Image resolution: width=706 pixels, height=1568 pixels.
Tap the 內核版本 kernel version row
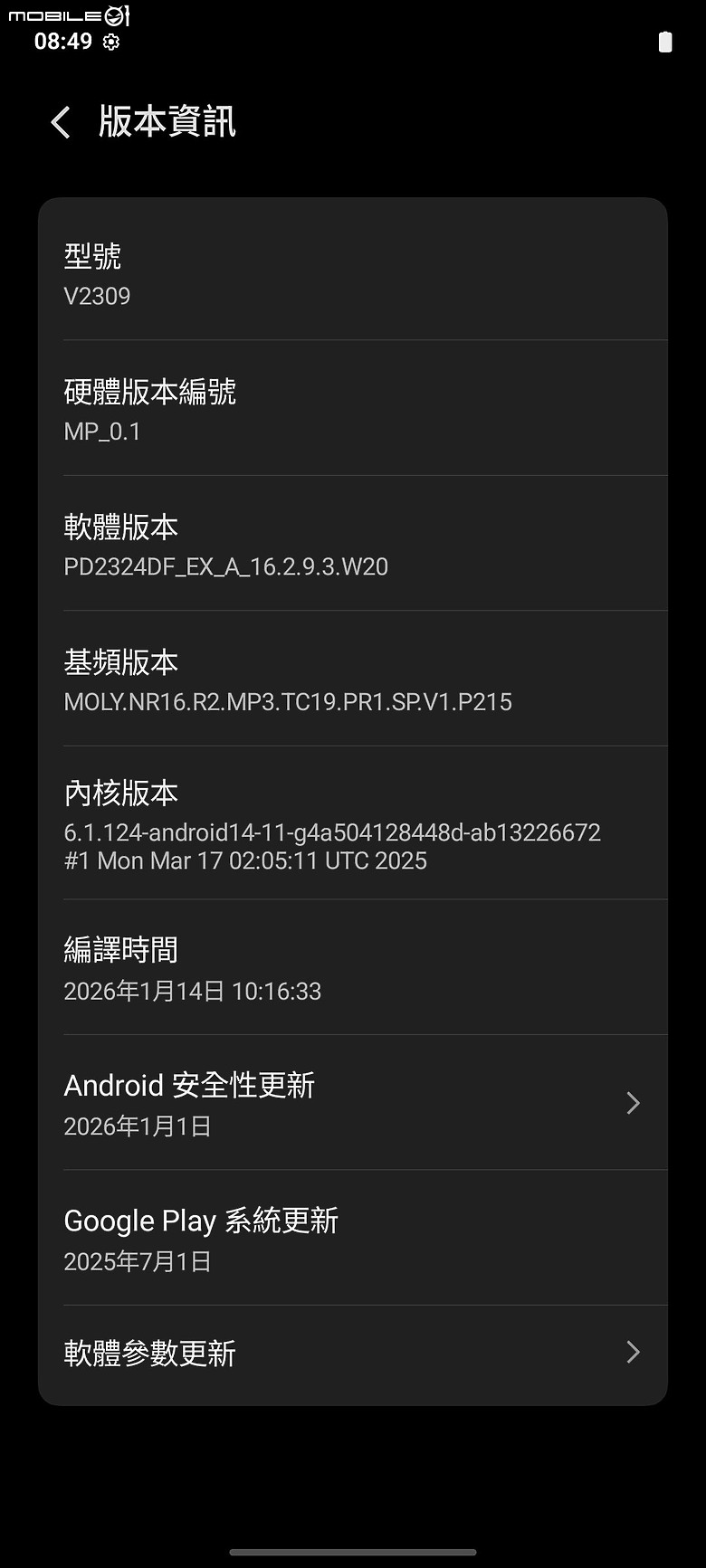click(353, 823)
